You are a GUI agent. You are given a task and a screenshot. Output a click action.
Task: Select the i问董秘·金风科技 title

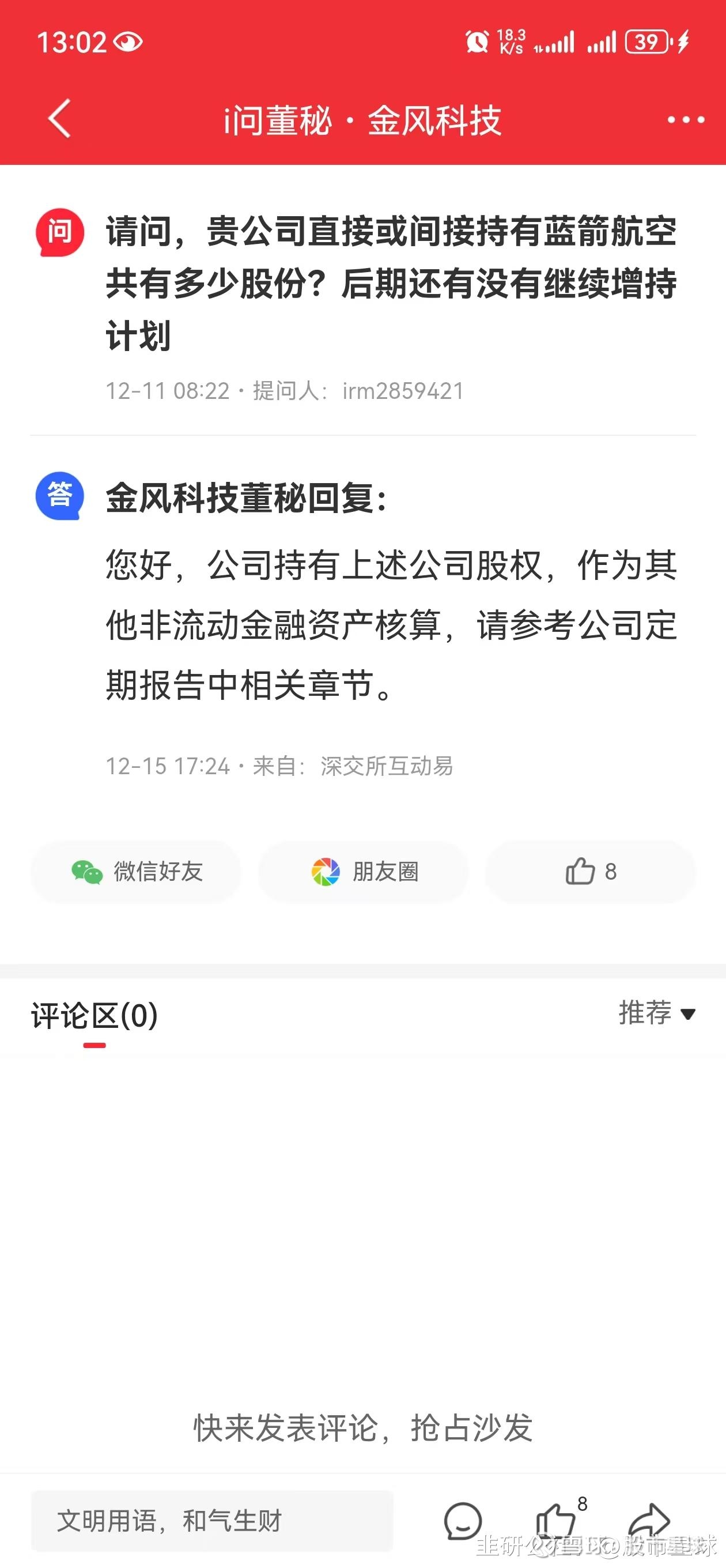pyautogui.click(x=362, y=119)
